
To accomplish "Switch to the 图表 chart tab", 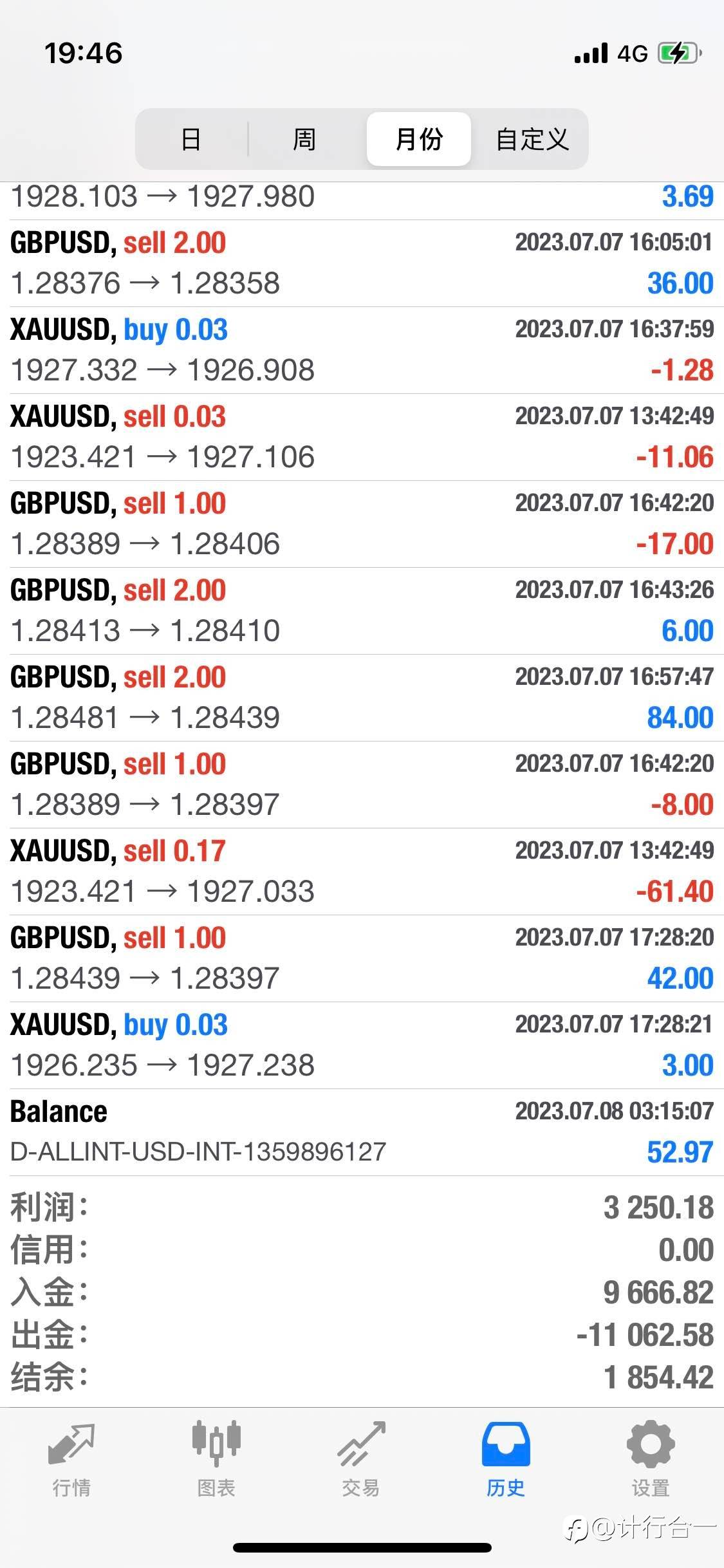I will point(216,1460).
